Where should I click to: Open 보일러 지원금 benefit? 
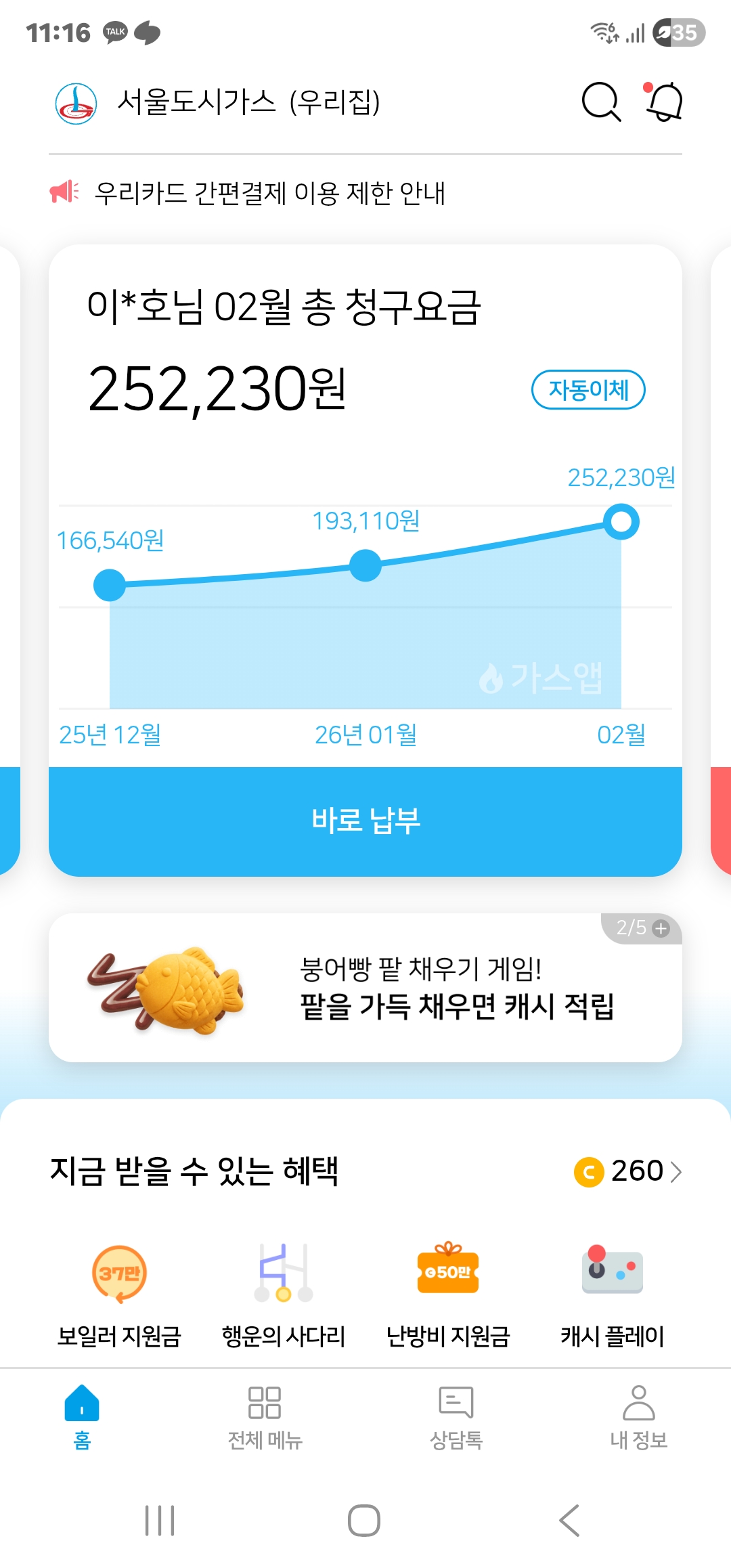click(120, 1294)
